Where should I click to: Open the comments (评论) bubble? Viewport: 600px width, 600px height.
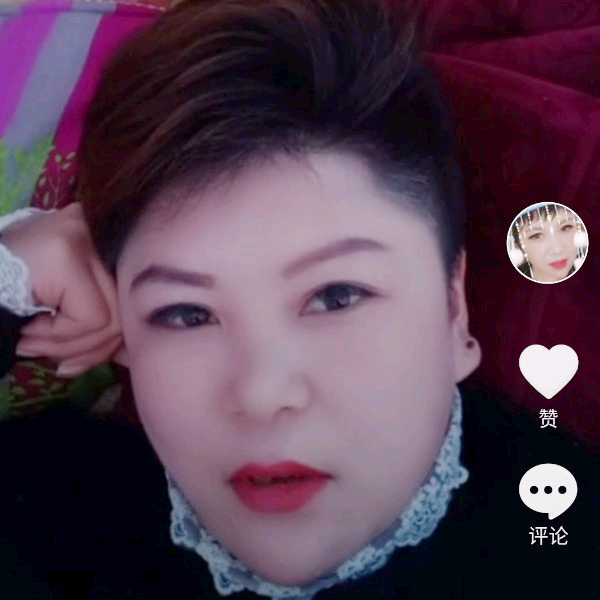click(x=548, y=492)
